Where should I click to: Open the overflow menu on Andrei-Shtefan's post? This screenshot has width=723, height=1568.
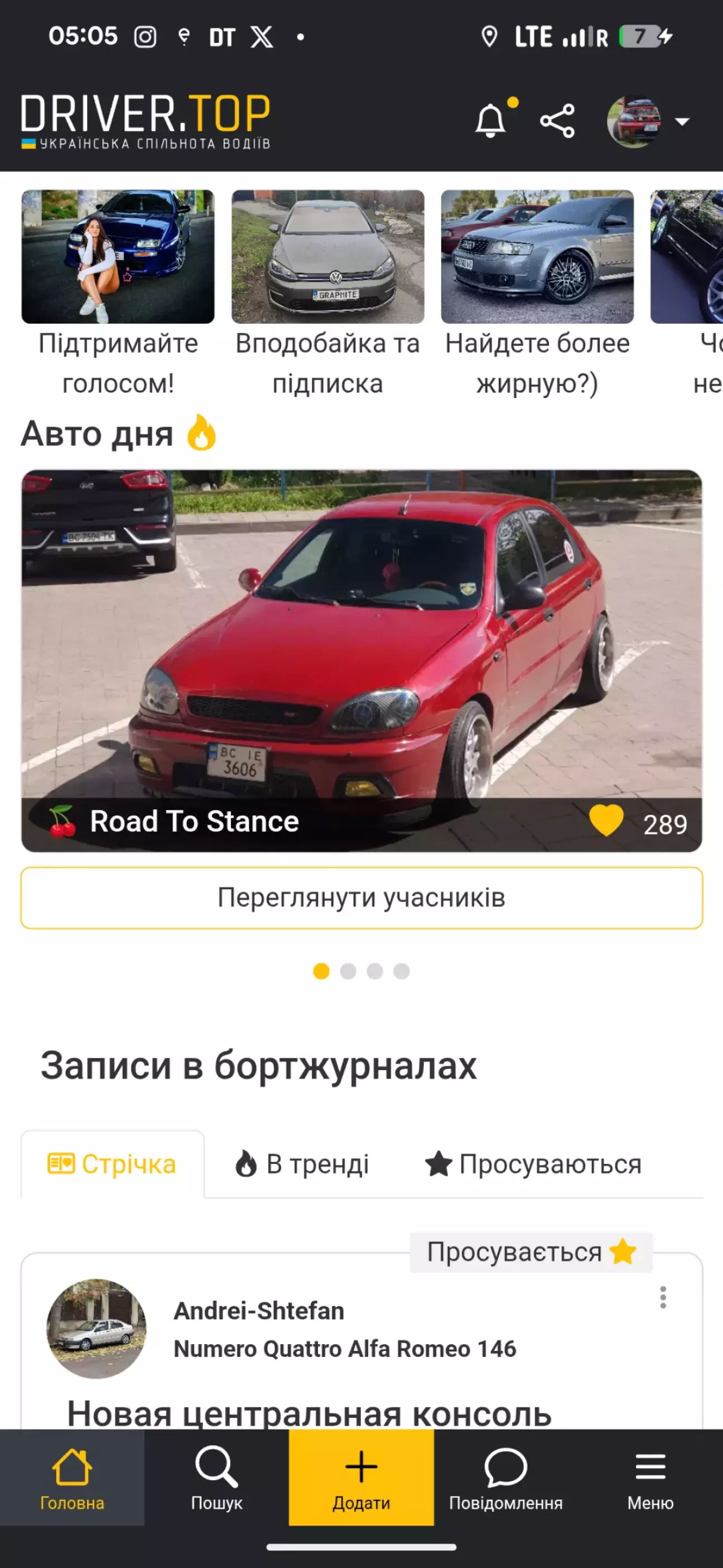[663, 1297]
